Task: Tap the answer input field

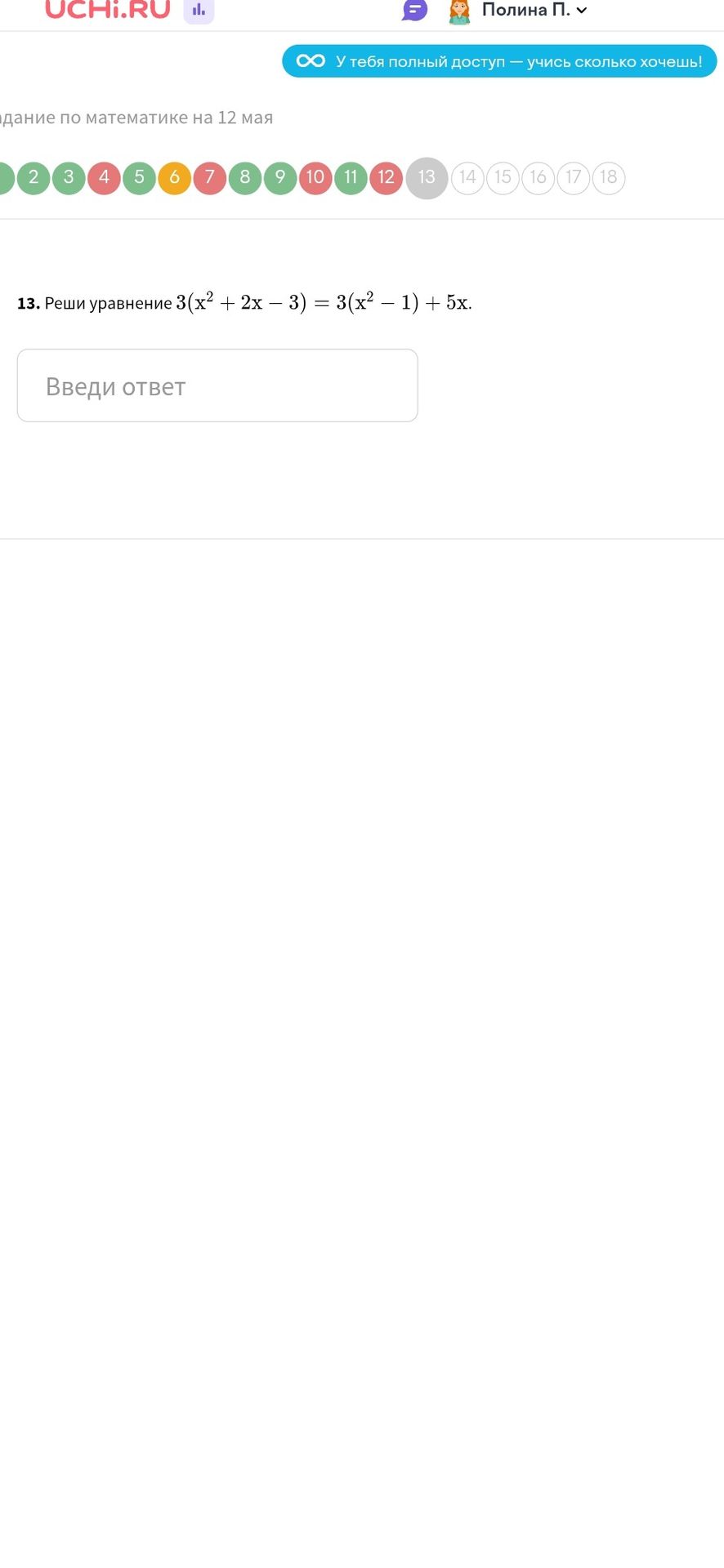Action: coord(217,385)
